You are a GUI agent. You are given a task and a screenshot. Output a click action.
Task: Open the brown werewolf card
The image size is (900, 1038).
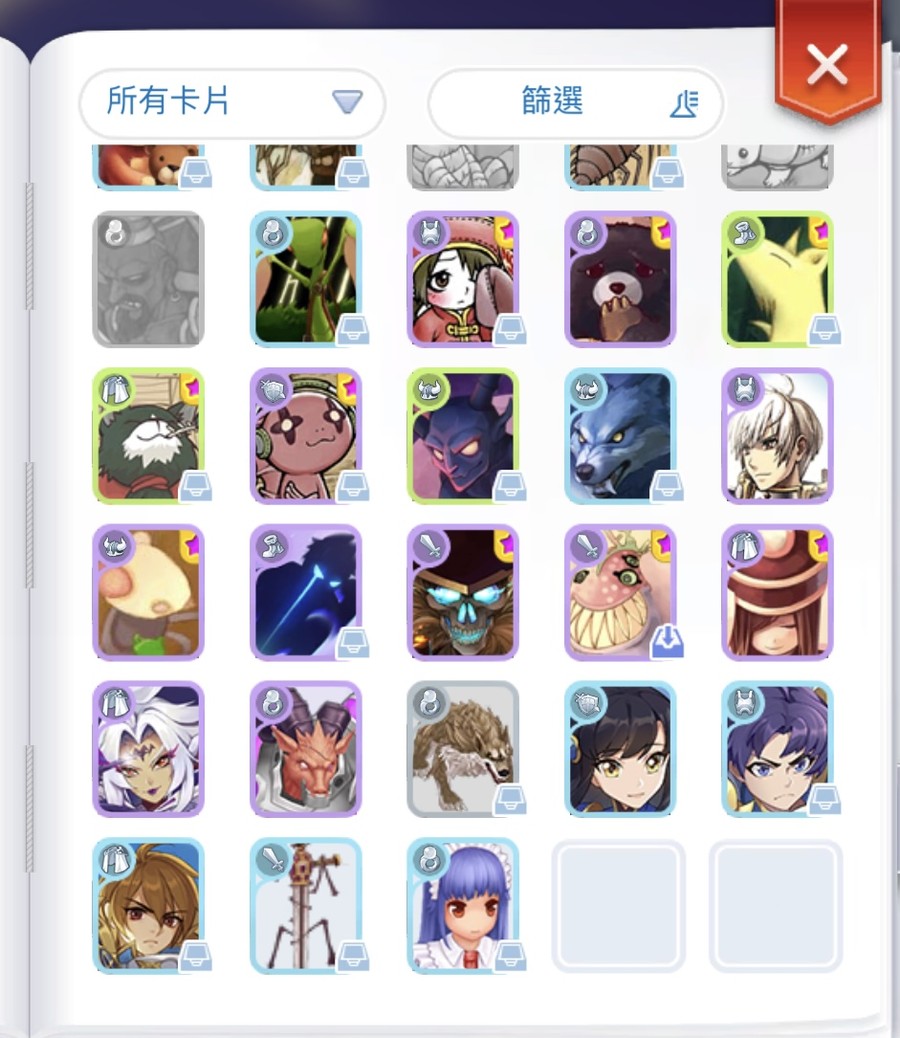coord(463,750)
